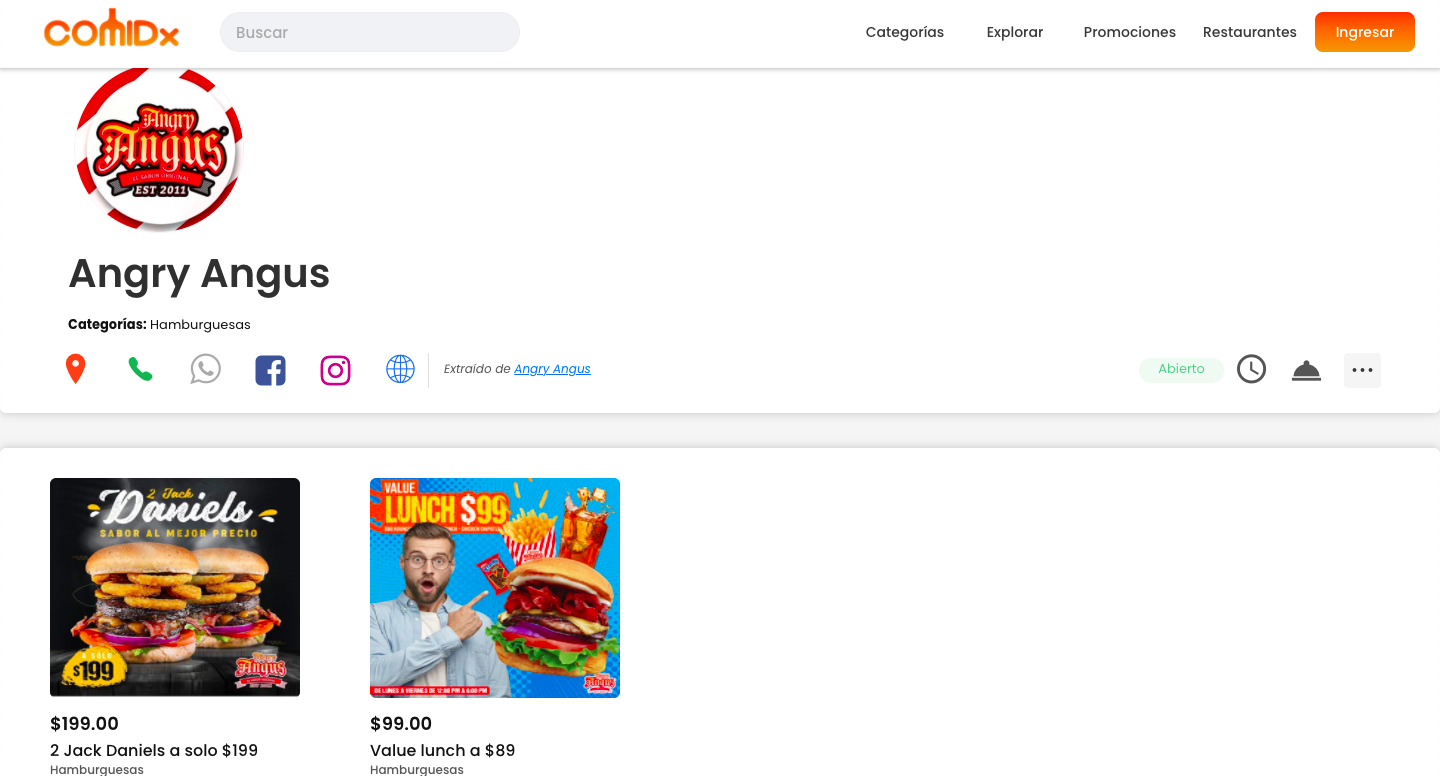Open the three-dots more options menu
Screen dimensions: 1440x776
pyautogui.click(x=1362, y=370)
